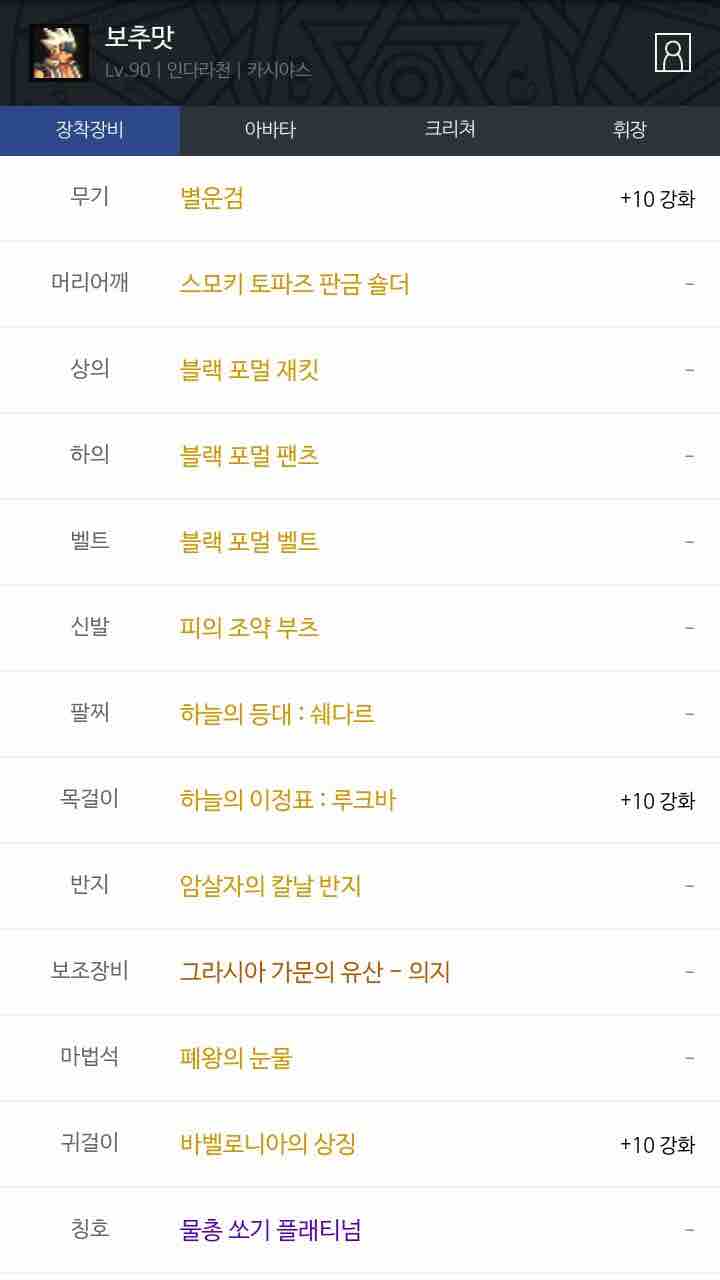View the 피의 조약 부츠 item

249,629
